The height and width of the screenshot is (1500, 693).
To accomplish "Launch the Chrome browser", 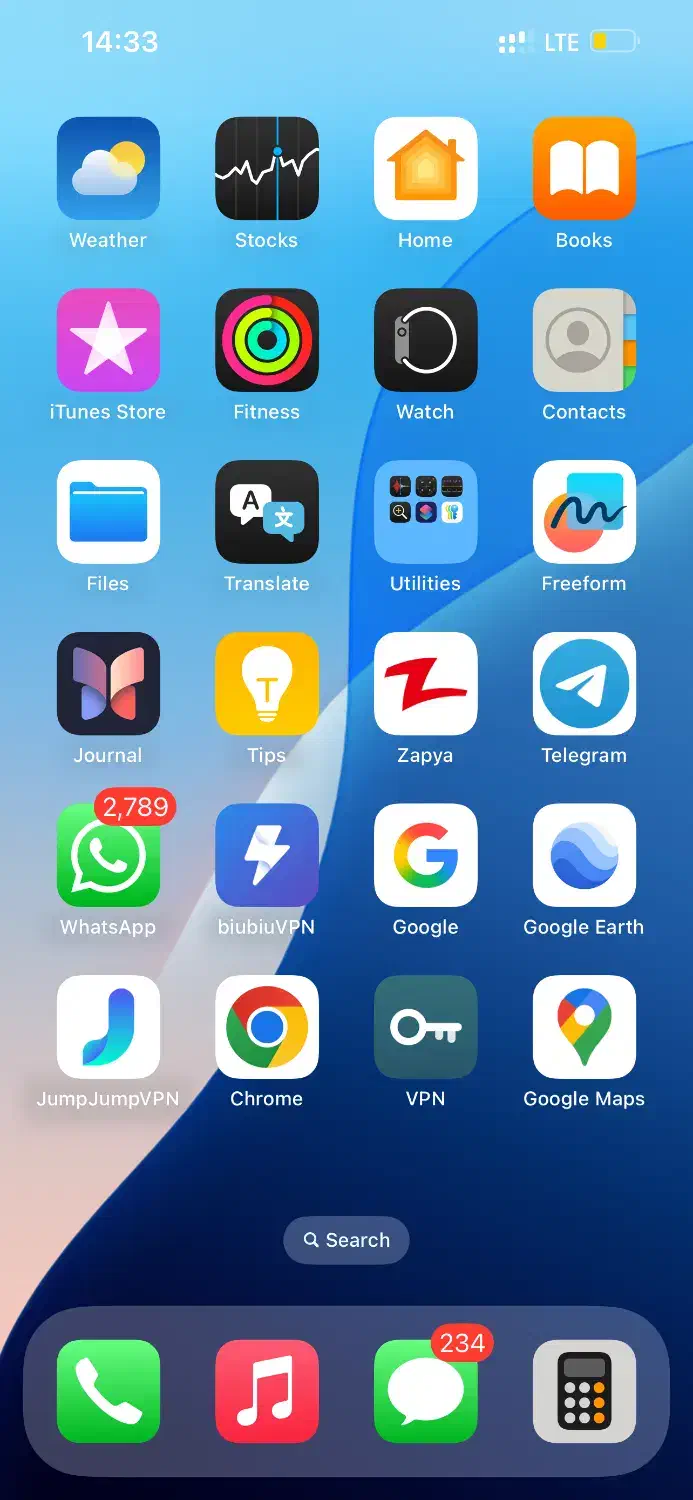I will tap(267, 1027).
